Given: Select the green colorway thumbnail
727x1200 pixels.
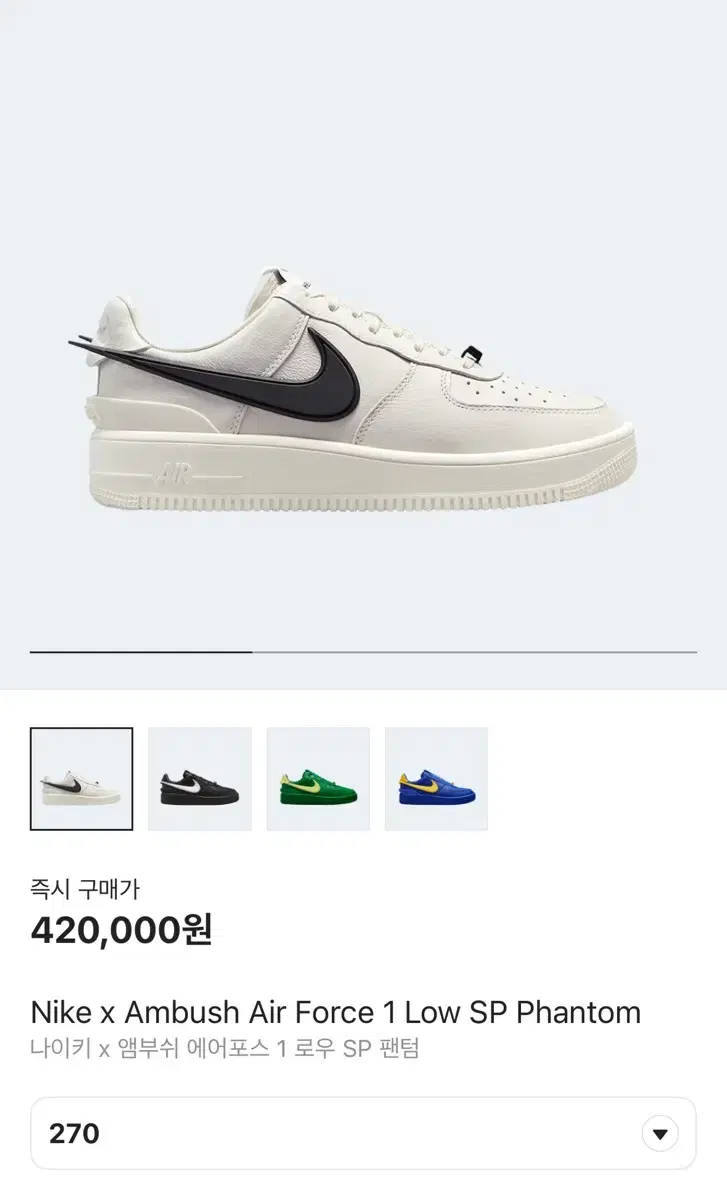Looking at the screenshot, I should pyautogui.click(x=318, y=778).
